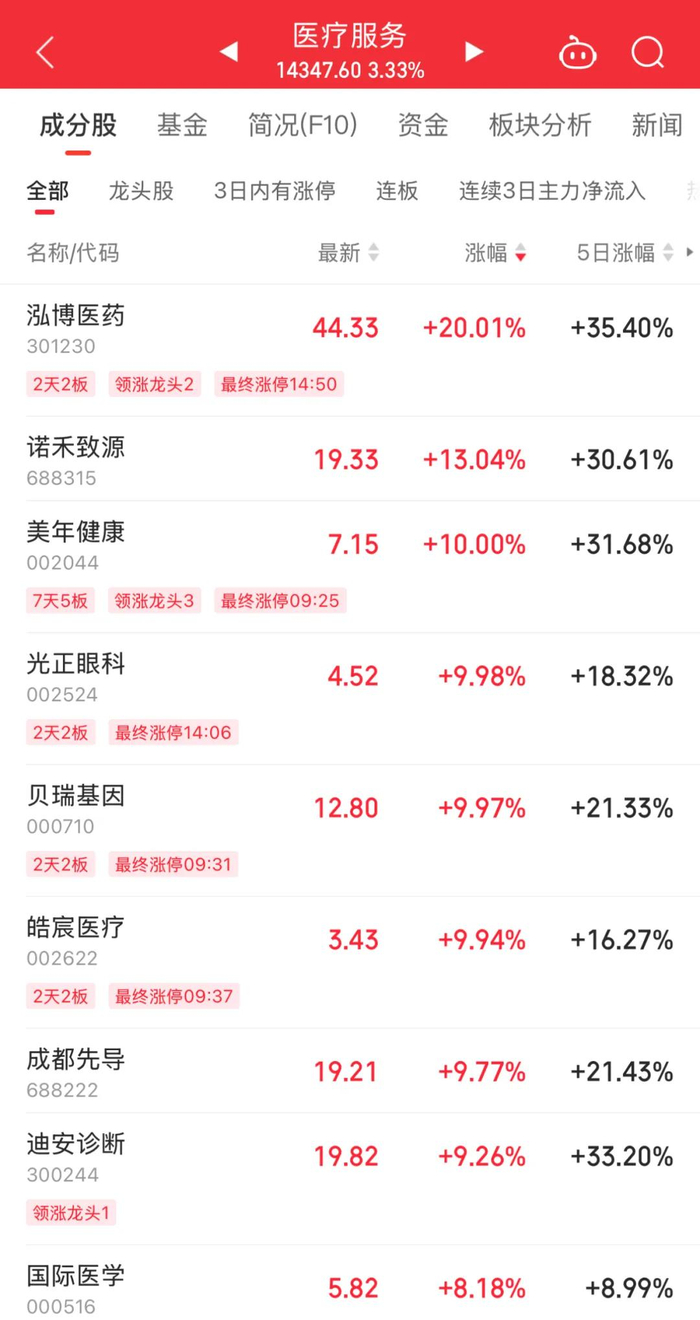Open the 板块分析 tab
This screenshot has width=700, height=1320.
[540, 125]
